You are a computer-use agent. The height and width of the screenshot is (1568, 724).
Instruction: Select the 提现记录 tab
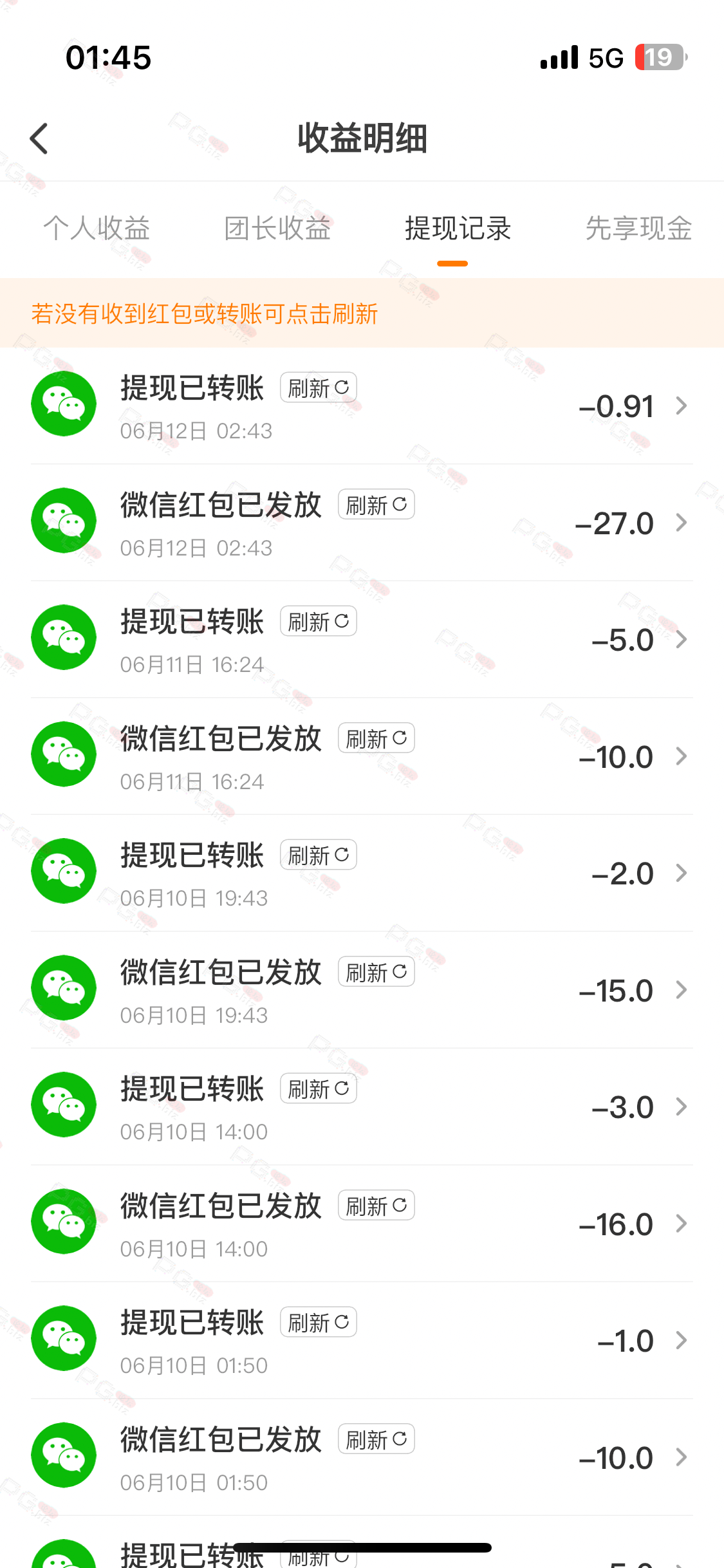click(x=458, y=229)
